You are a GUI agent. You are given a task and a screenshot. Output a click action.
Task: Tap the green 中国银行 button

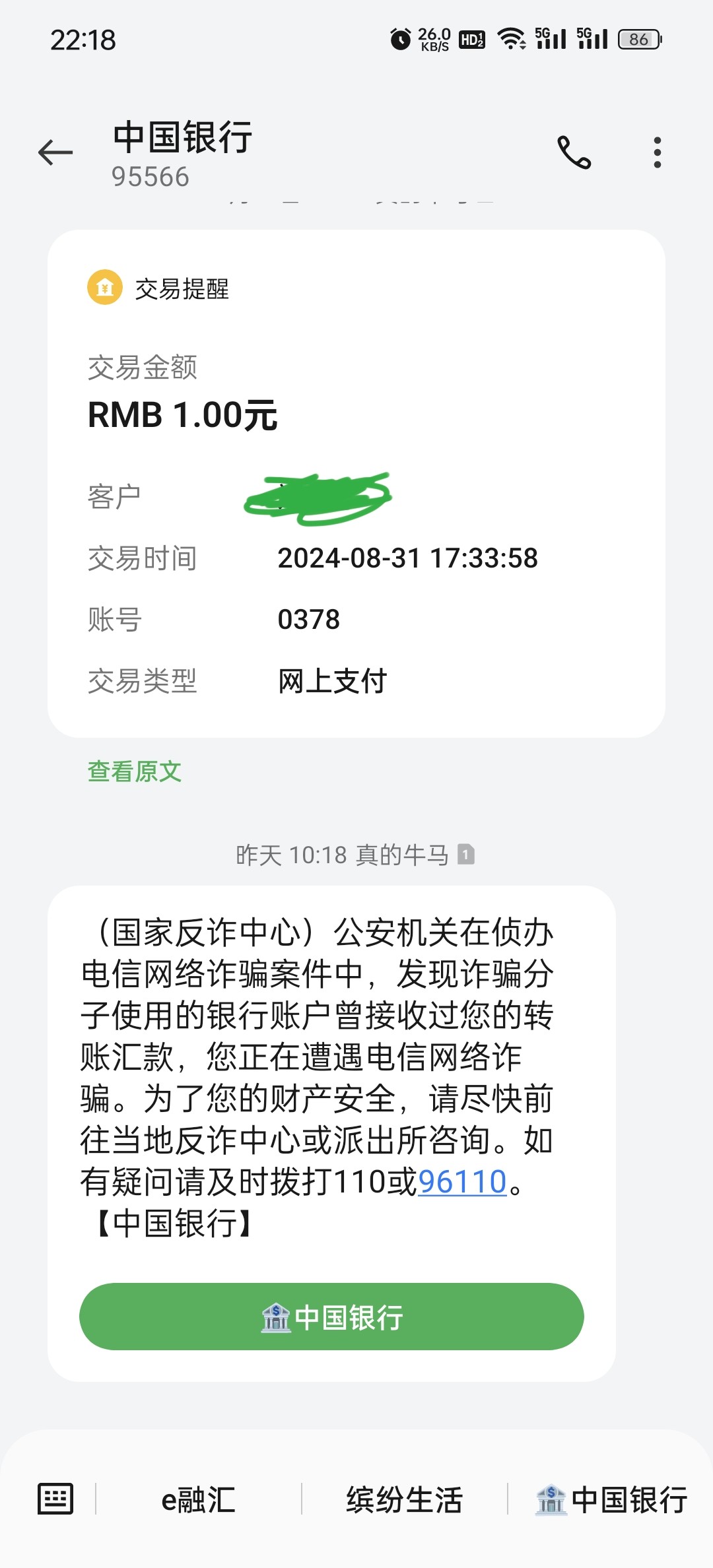point(331,1317)
